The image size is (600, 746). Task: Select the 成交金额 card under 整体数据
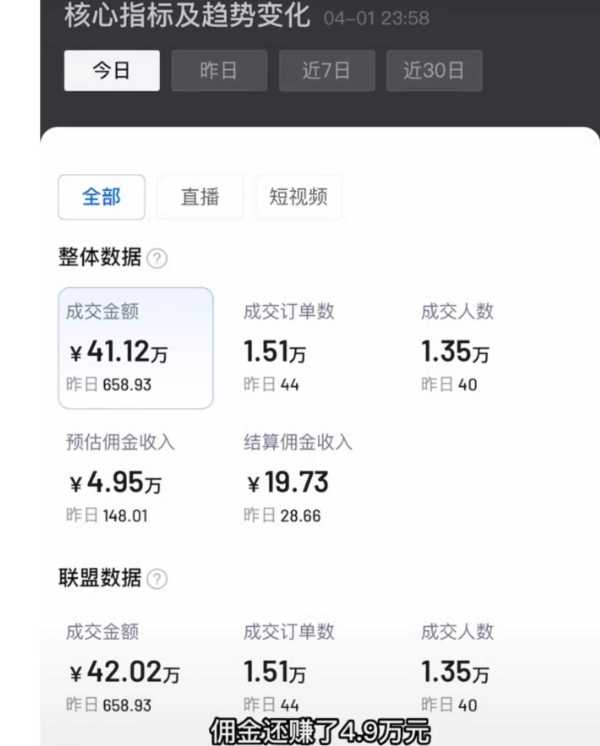pyautogui.click(x=136, y=347)
